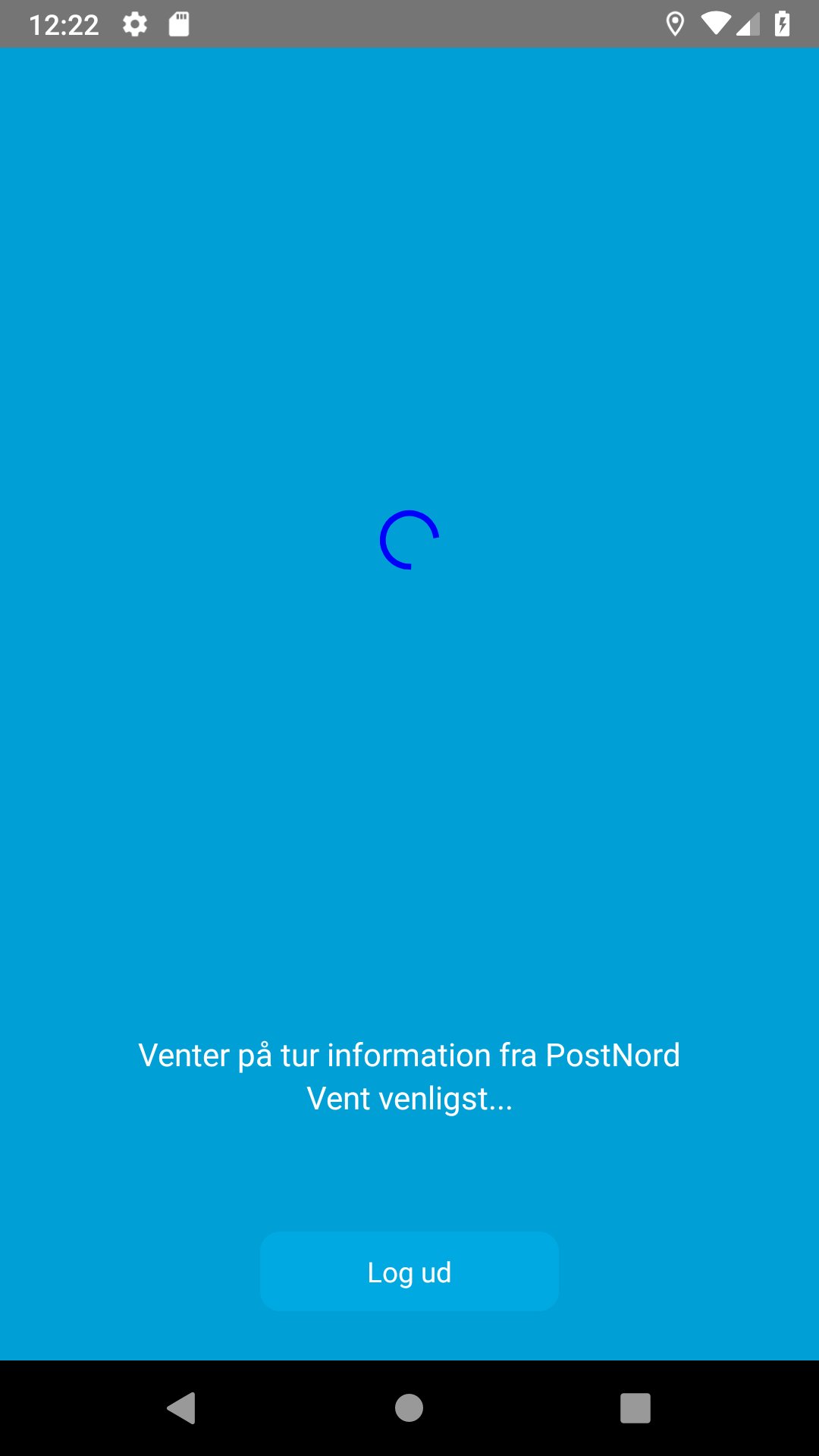Click the cellular signal strength icon
This screenshot has width=819, height=1456.
coord(747,24)
